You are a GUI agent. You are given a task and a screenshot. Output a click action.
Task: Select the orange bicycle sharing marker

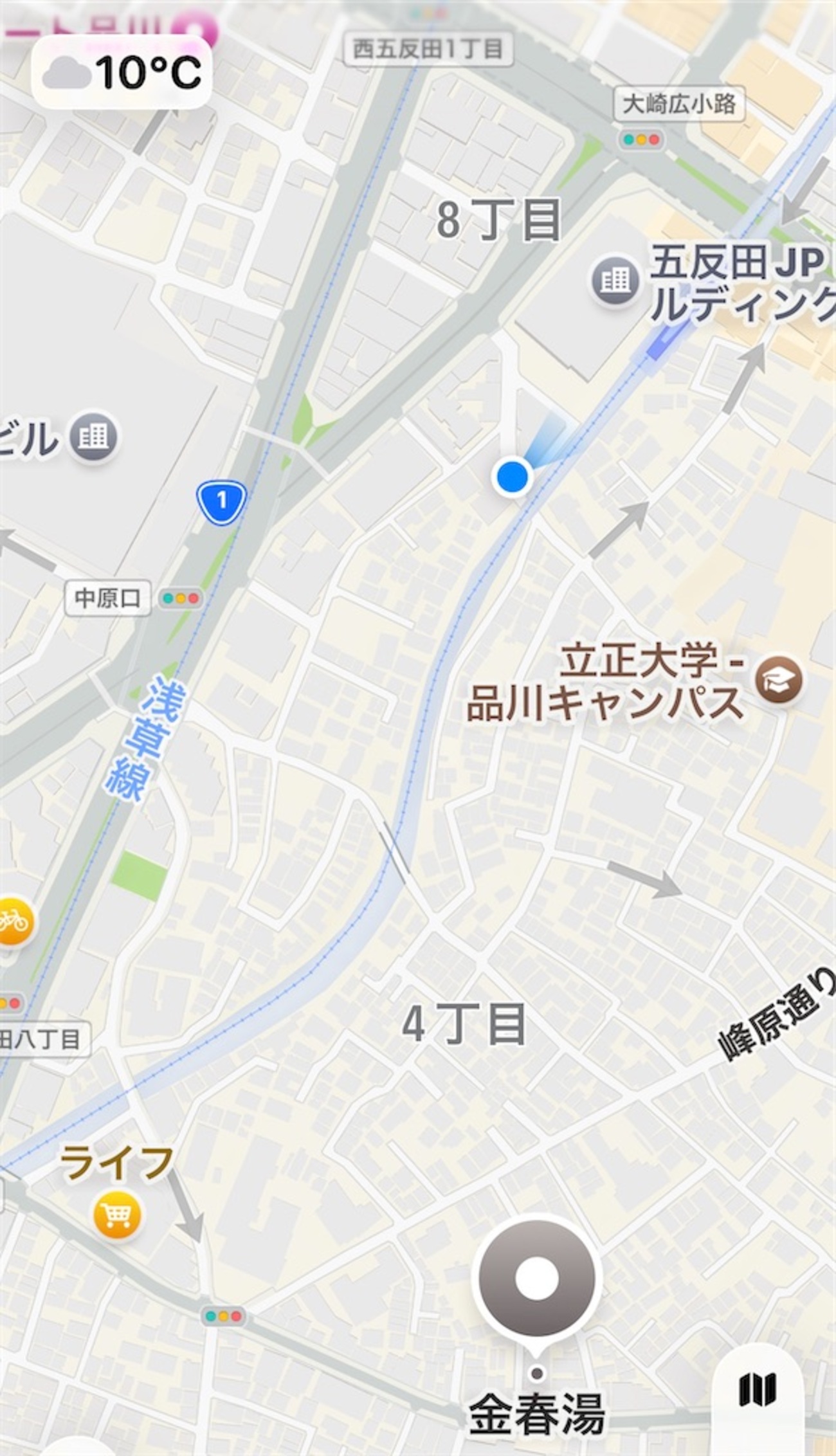pos(13,921)
